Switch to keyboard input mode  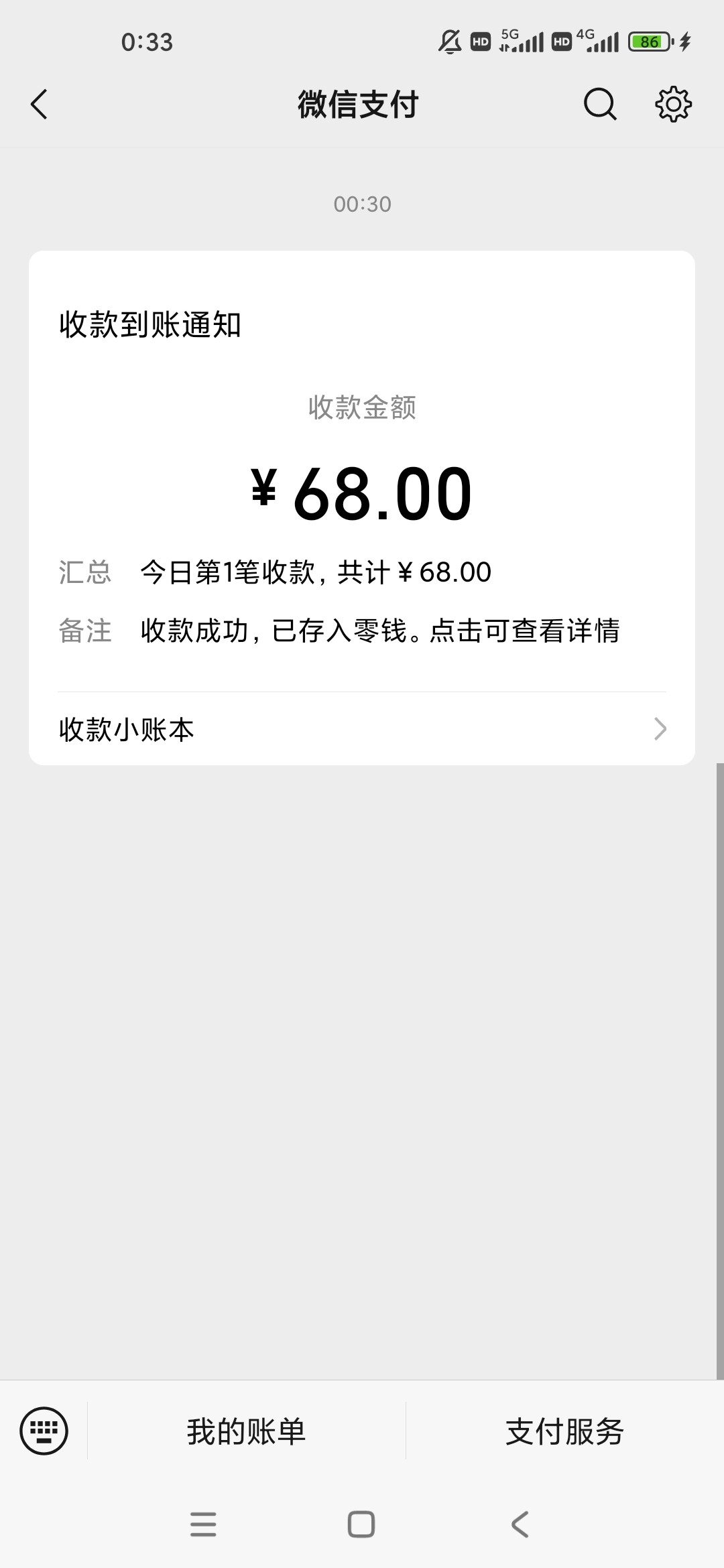[44, 1431]
